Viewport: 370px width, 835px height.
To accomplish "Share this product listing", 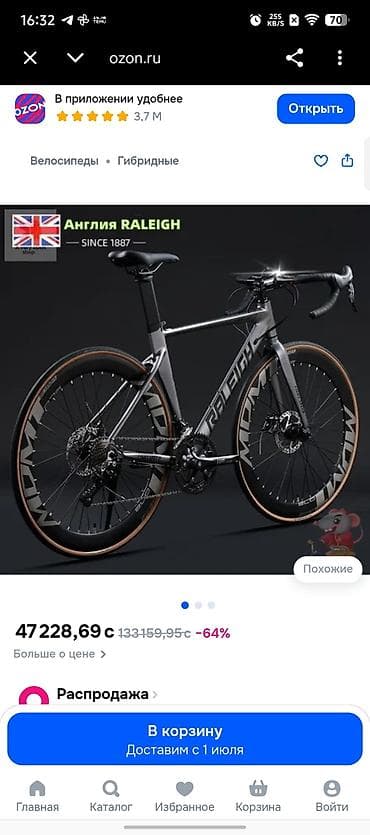I will click(x=347, y=161).
